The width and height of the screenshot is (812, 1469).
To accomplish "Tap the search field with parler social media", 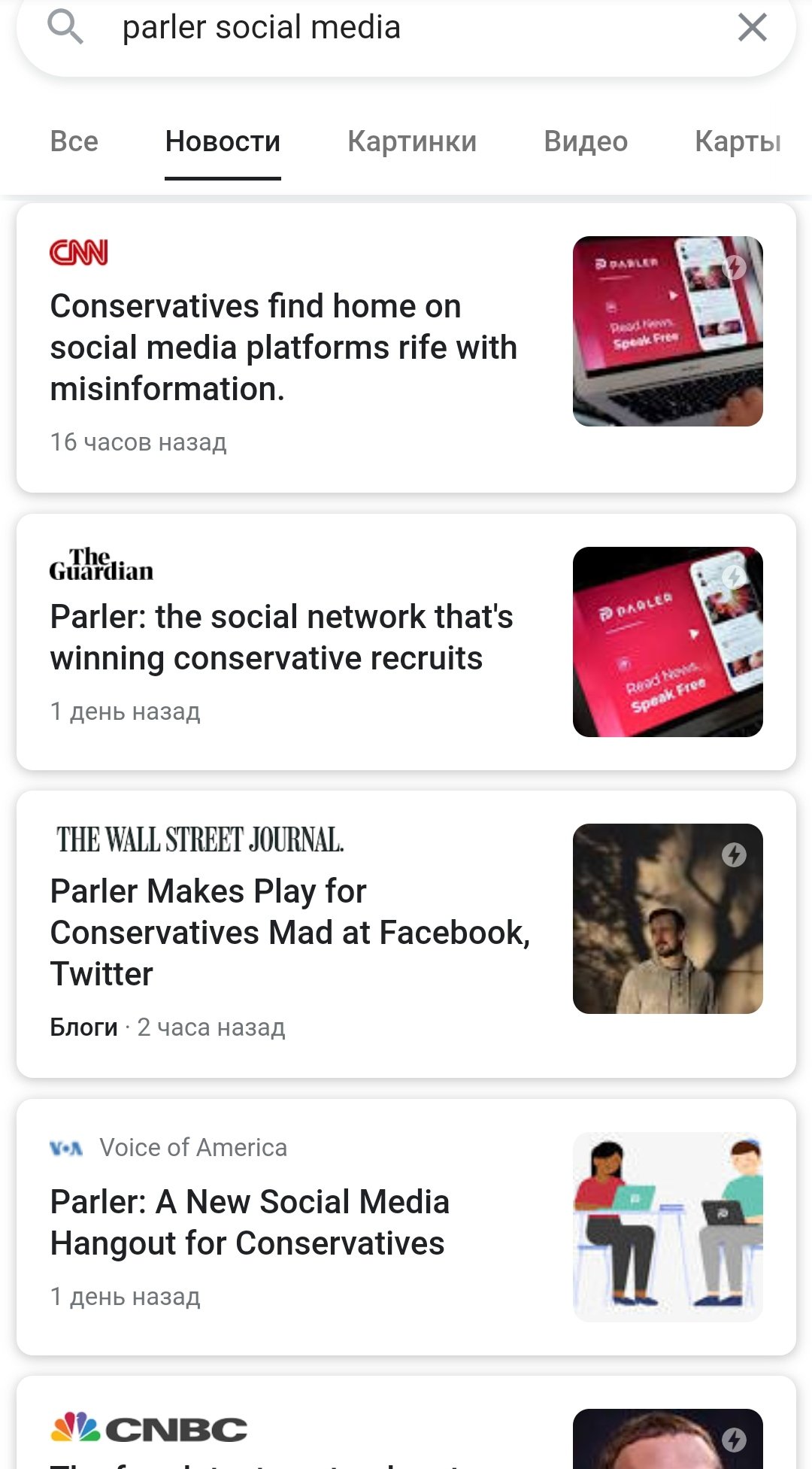I will pyautogui.click(x=406, y=29).
